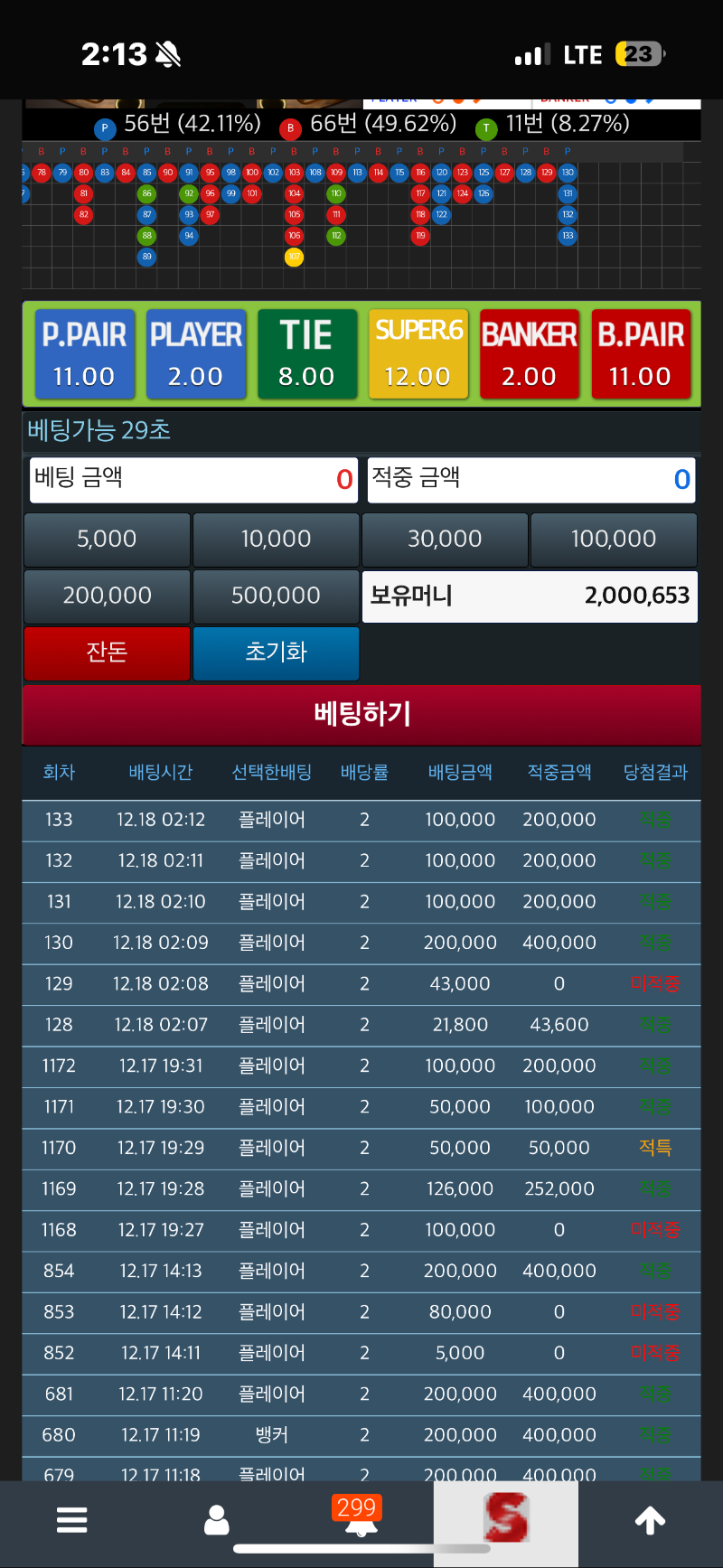This screenshot has width=723, height=1568.
Task: Add 5,000 to the bet amount
Action: [107, 540]
